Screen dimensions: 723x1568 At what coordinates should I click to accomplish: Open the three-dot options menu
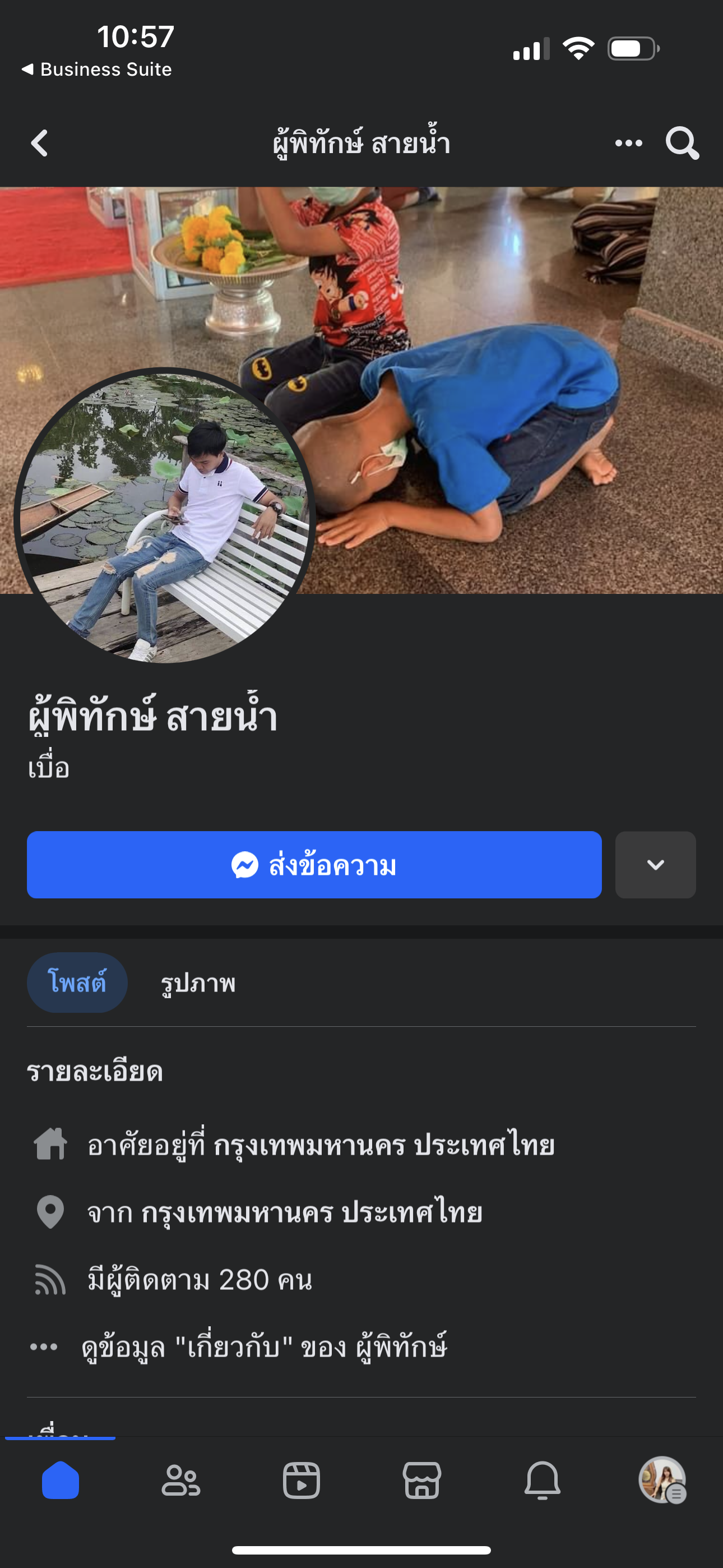pyautogui.click(x=628, y=144)
